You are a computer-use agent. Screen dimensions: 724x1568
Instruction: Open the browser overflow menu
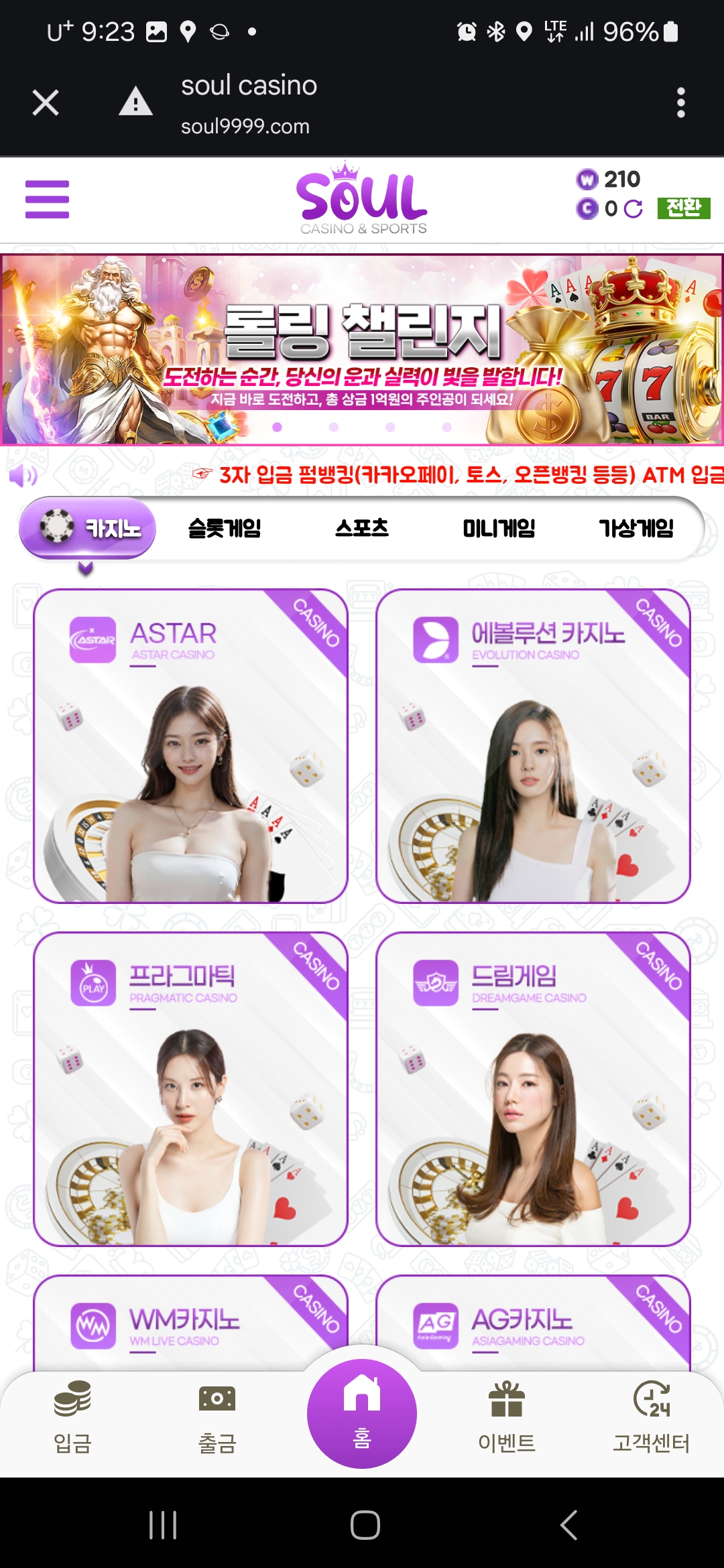(x=680, y=103)
